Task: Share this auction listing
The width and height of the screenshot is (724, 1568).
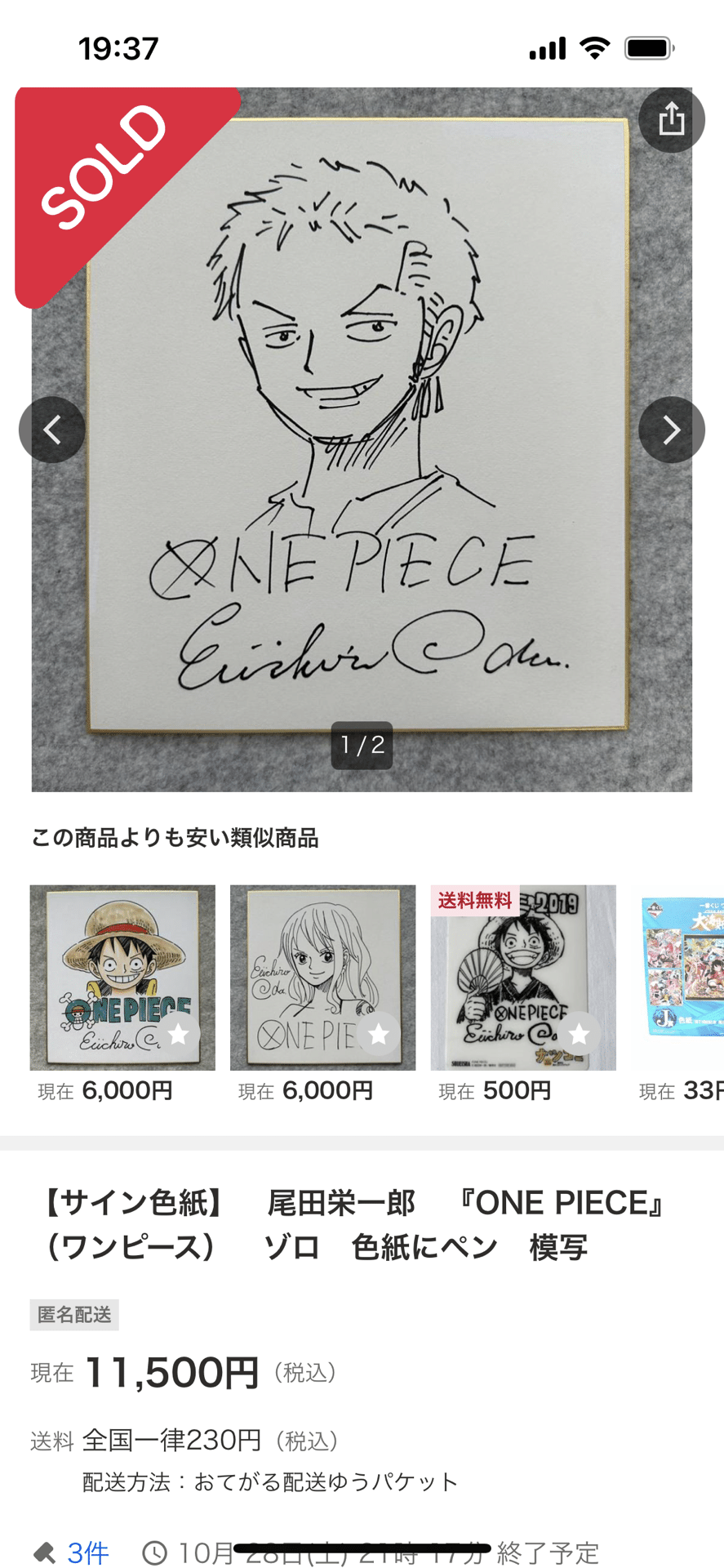Action: (x=671, y=119)
